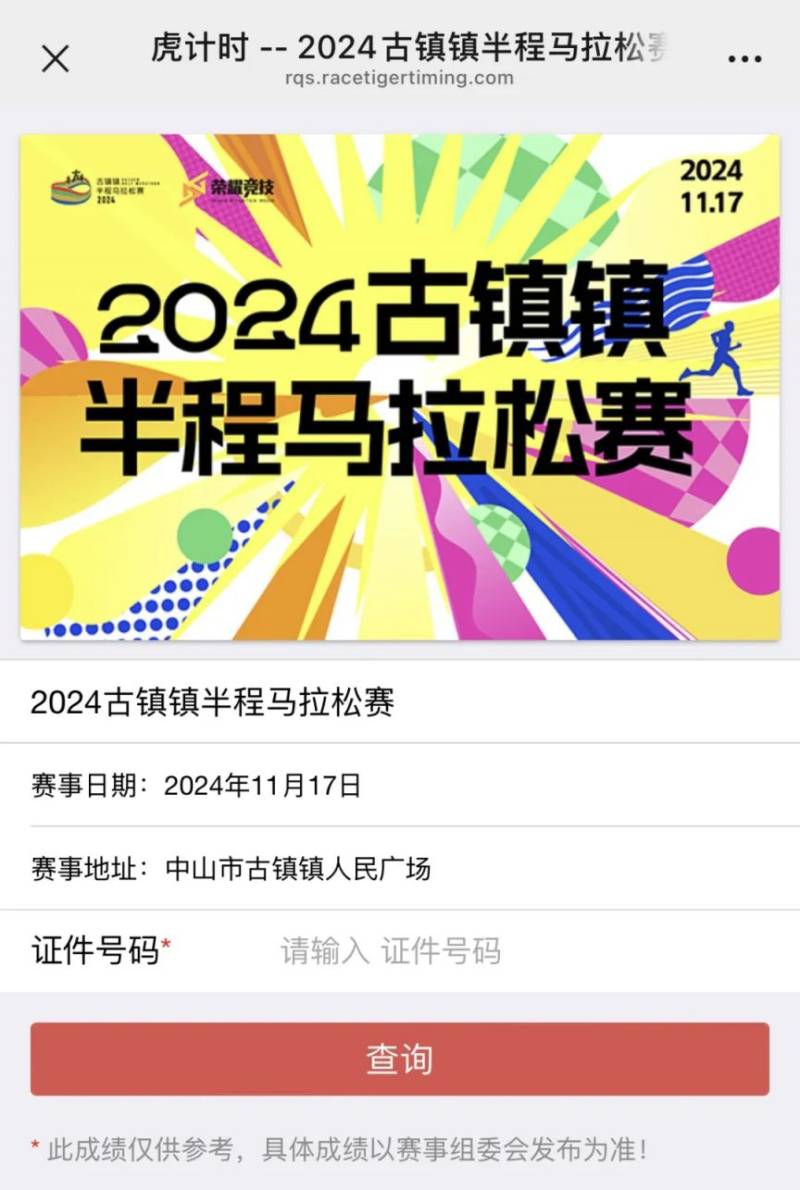The height and width of the screenshot is (1190, 800).
Task: Tap the URL rqs.racetigertiming.com
Action: [x=400, y=78]
